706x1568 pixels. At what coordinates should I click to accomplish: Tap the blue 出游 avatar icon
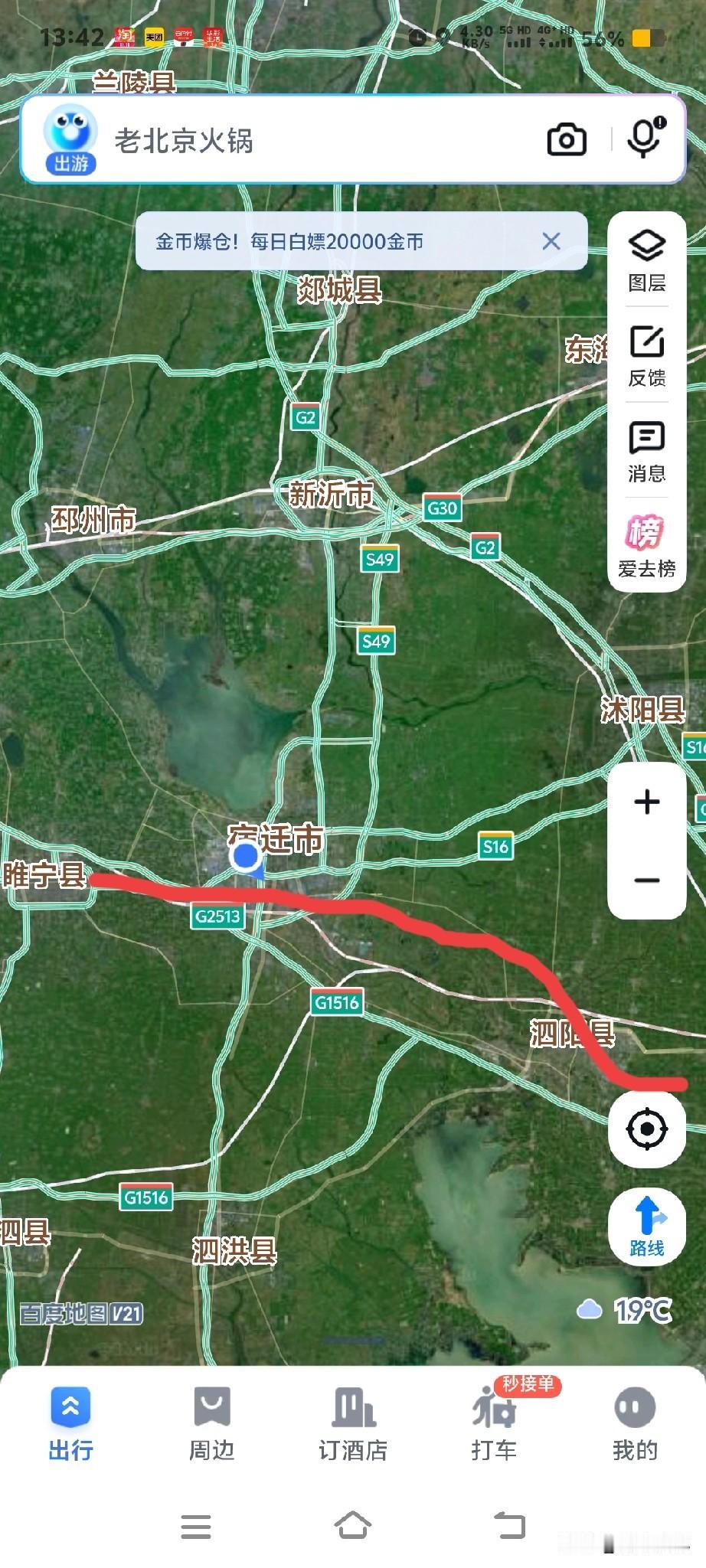[x=70, y=136]
